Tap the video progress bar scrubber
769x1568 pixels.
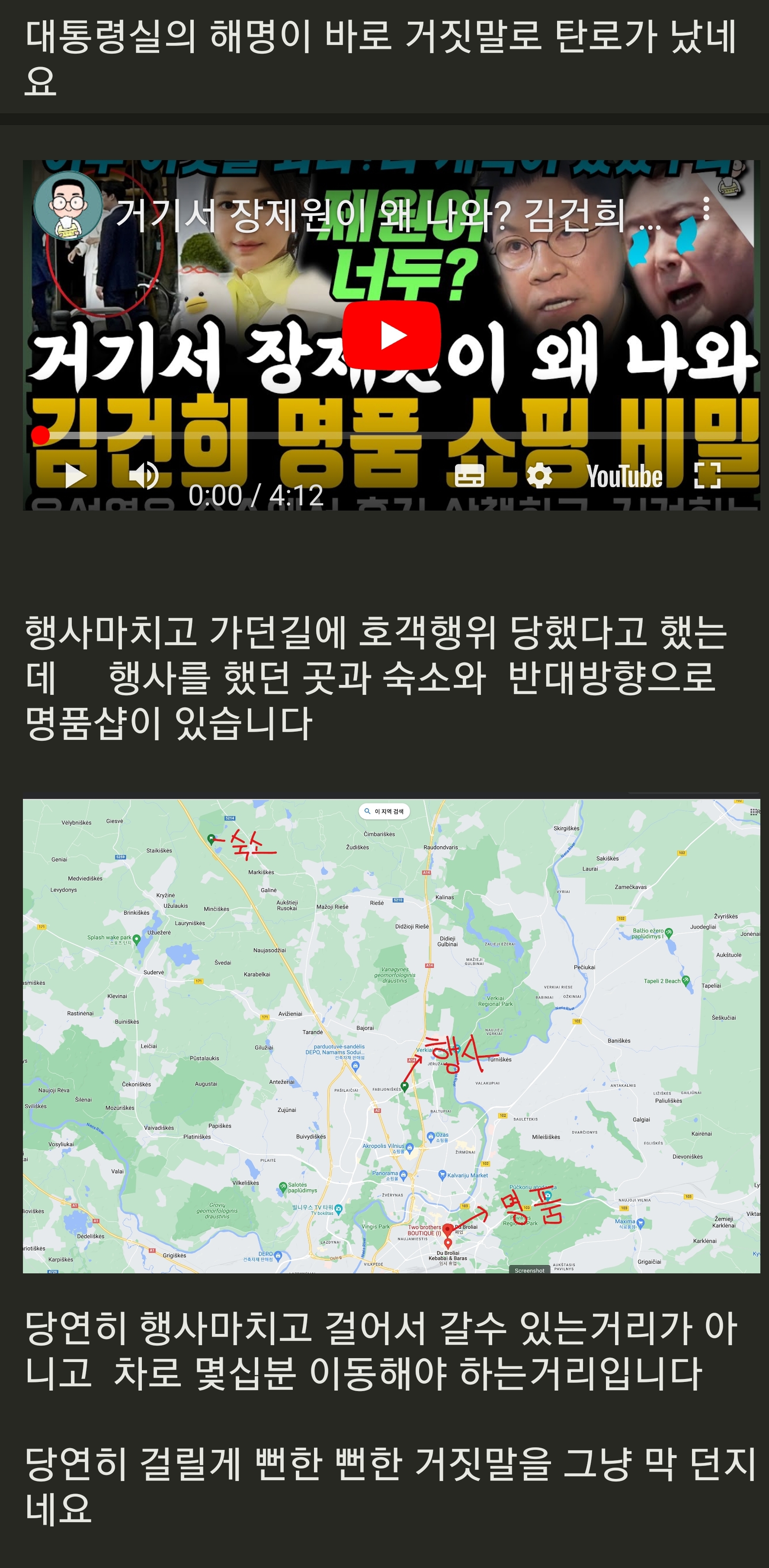(41, 435)
